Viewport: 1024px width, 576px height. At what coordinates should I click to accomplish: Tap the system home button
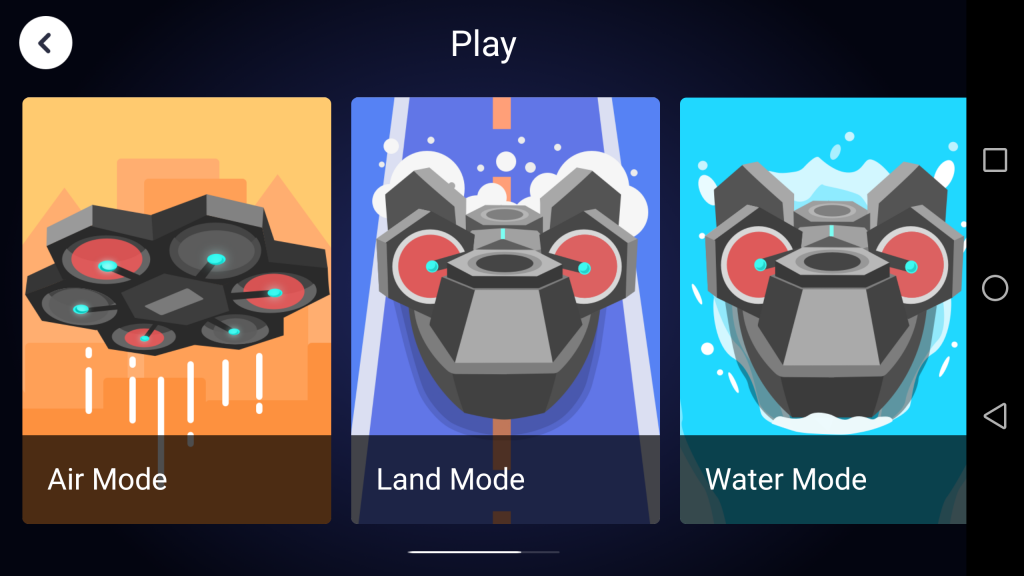click(994, 288)
